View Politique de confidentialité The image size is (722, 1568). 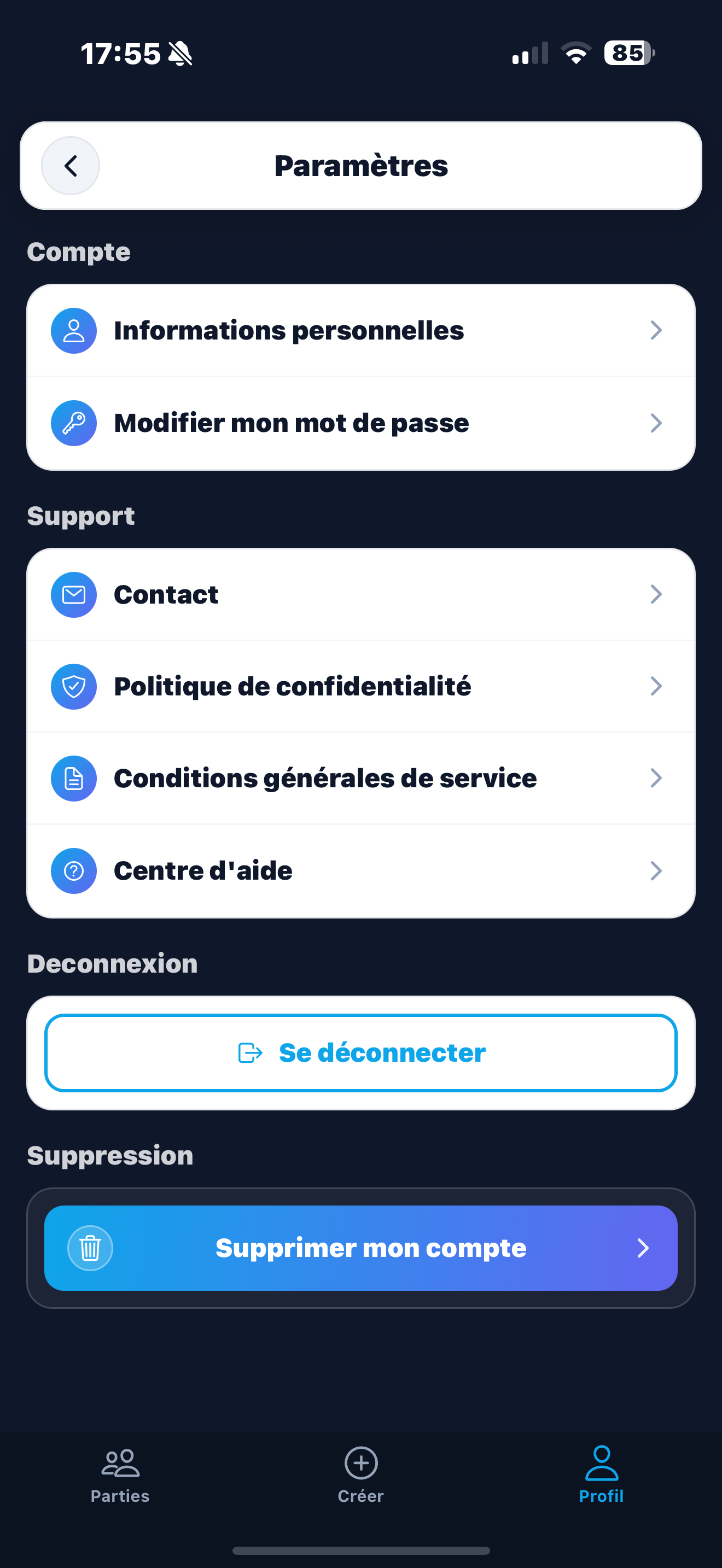click(361, 687)
